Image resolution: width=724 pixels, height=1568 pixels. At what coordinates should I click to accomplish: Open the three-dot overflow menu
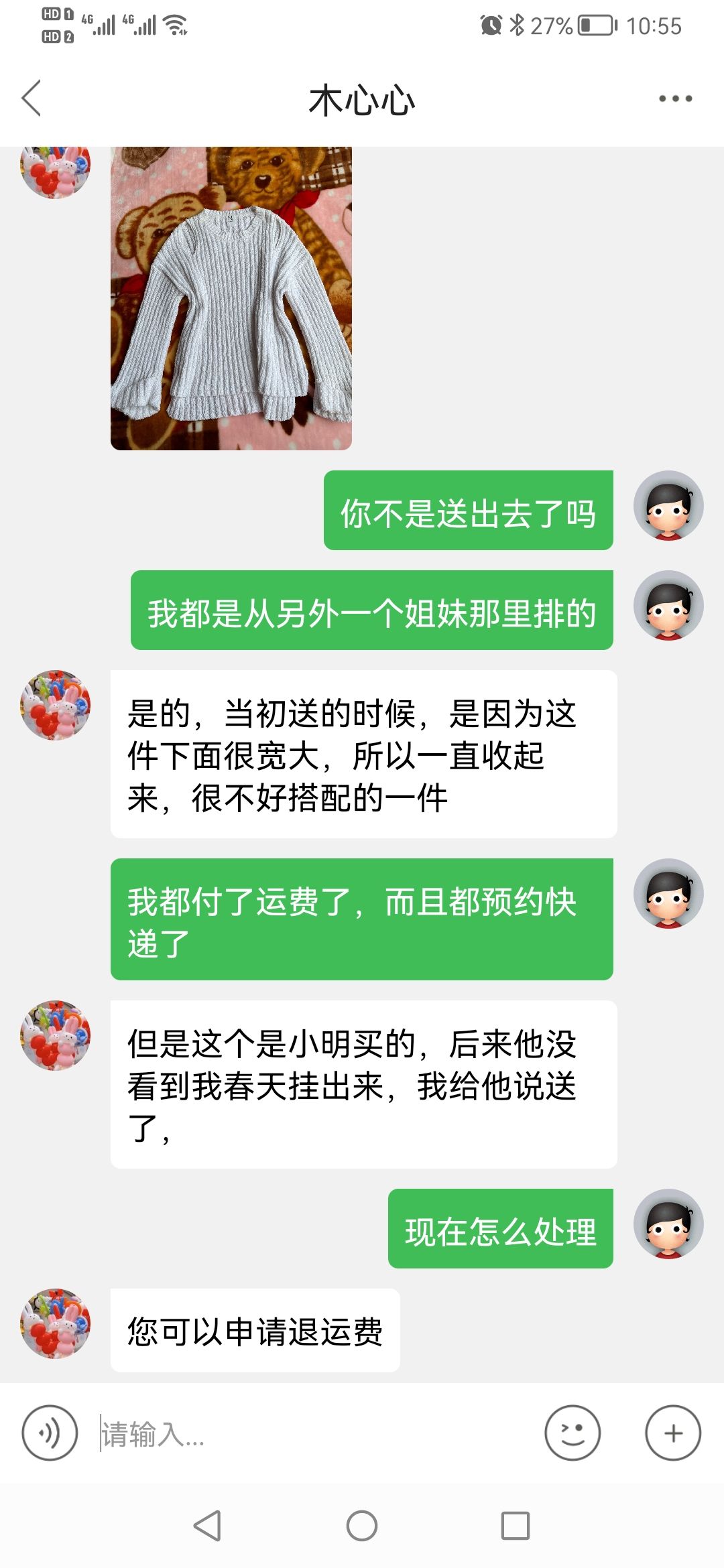tap(675, 99)
